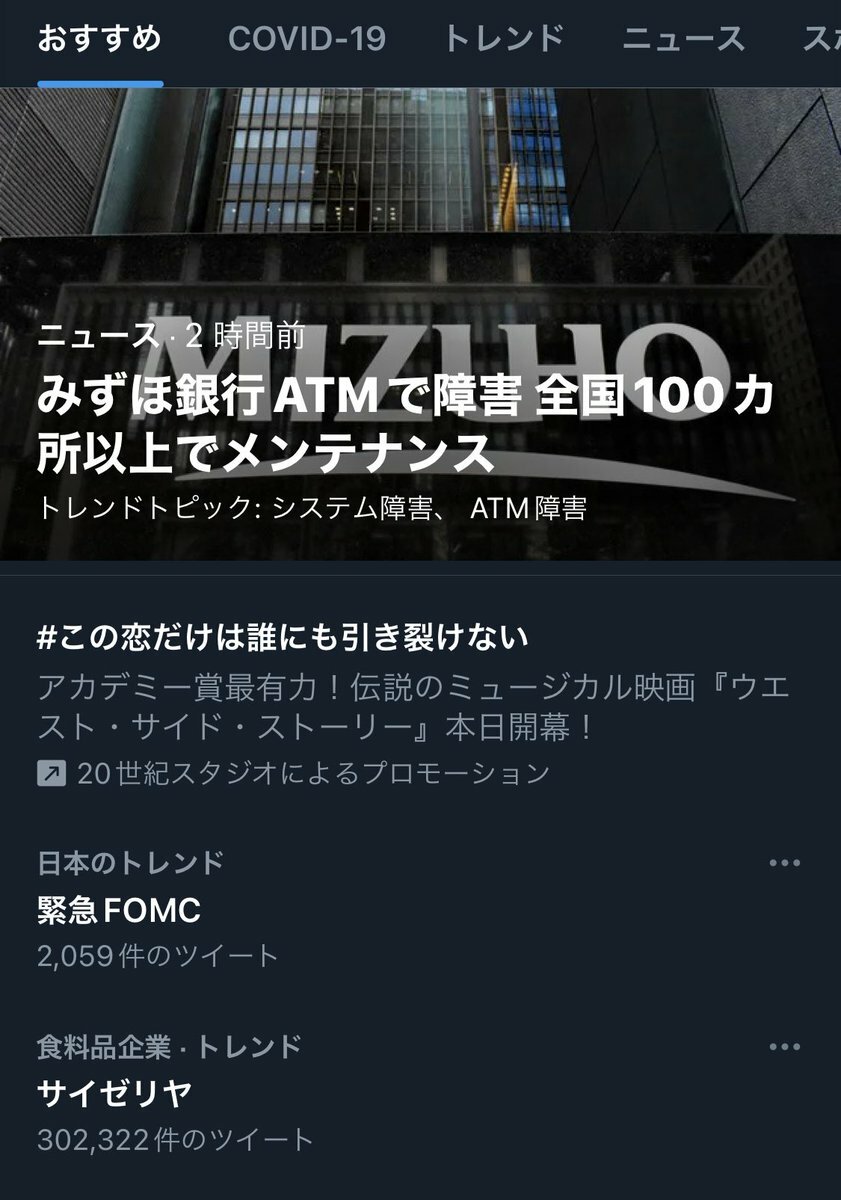Open the promoted #この恋だけは誰にも引き裂けない trend
841x1200 pixels.
pyautogui.click(x=282, y=637)
